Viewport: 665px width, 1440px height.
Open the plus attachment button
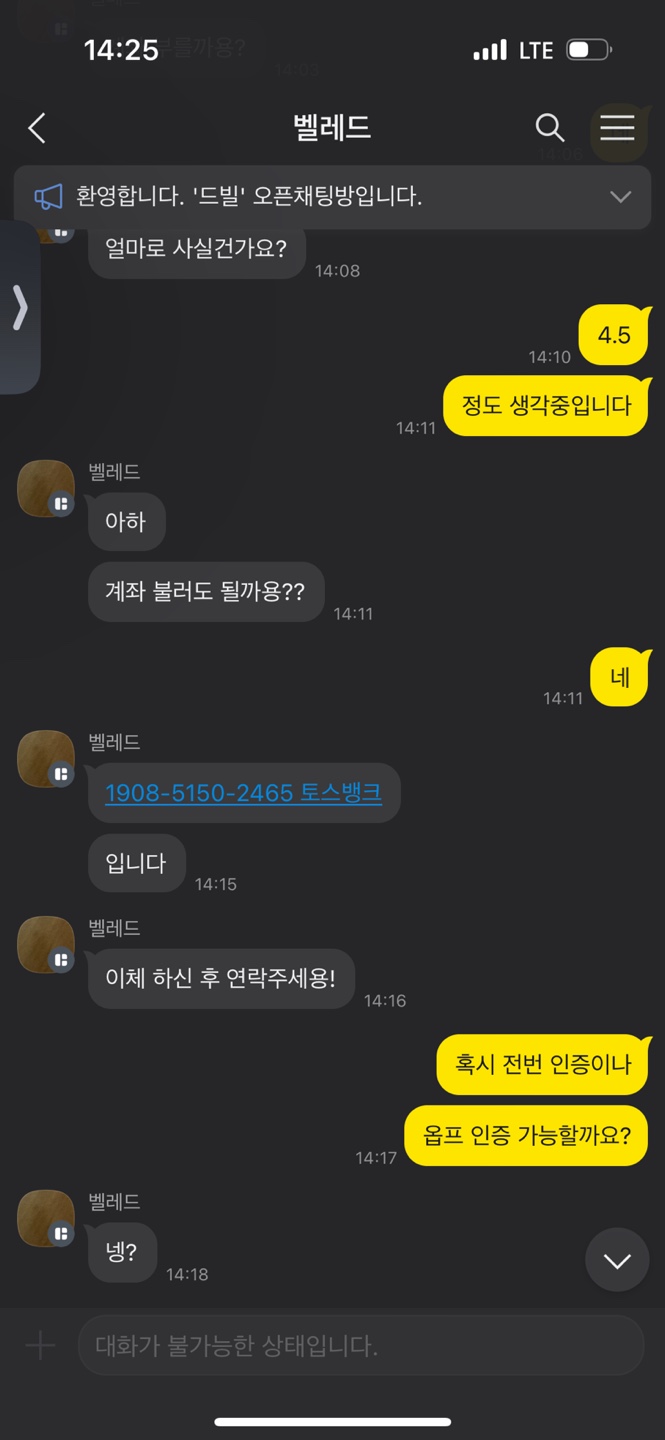coord(40,1345)
